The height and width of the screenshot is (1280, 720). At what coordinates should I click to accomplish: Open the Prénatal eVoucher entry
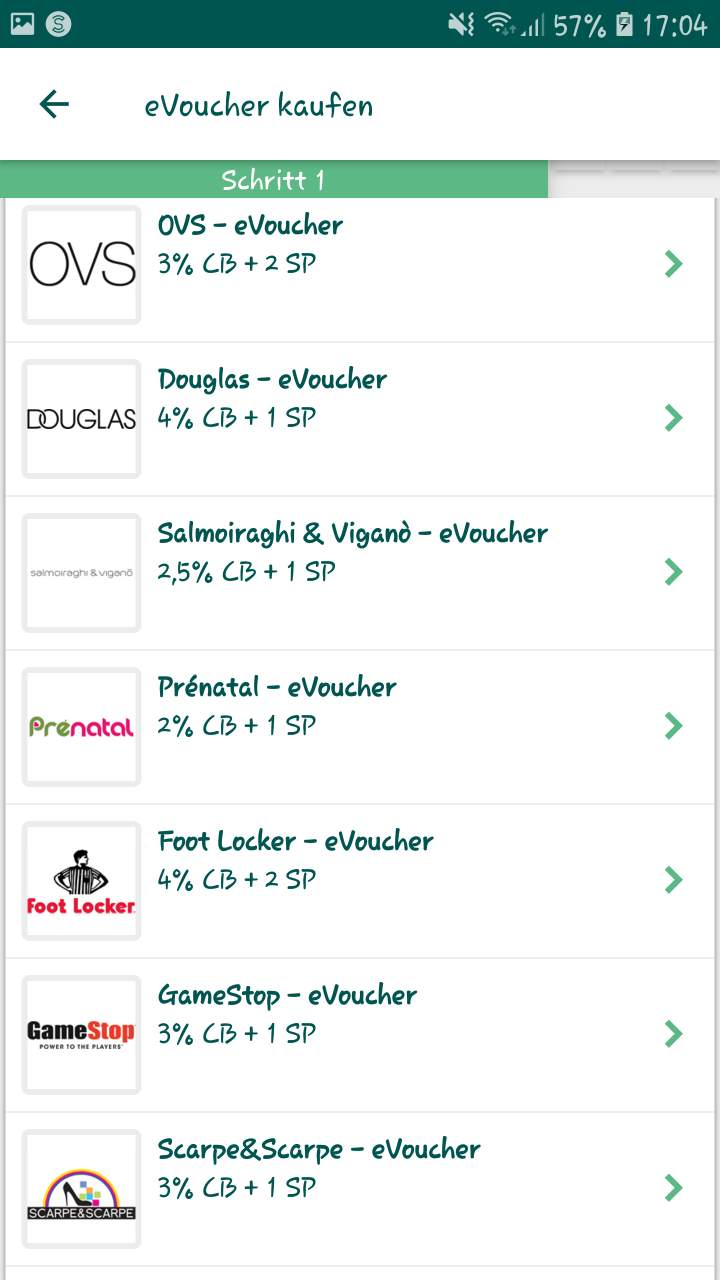coord(360,726)
